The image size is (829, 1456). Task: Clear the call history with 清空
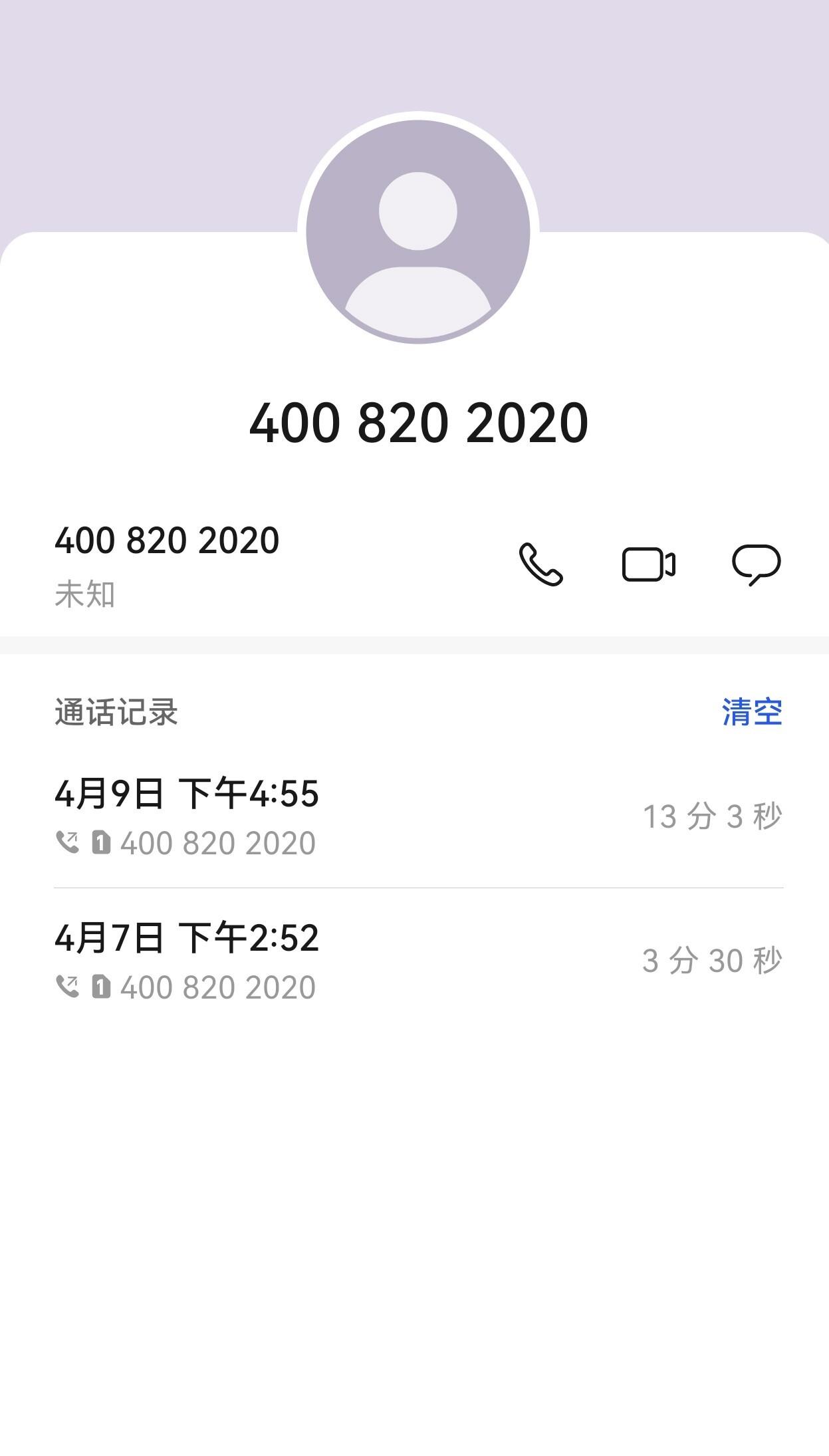[752, 712]
